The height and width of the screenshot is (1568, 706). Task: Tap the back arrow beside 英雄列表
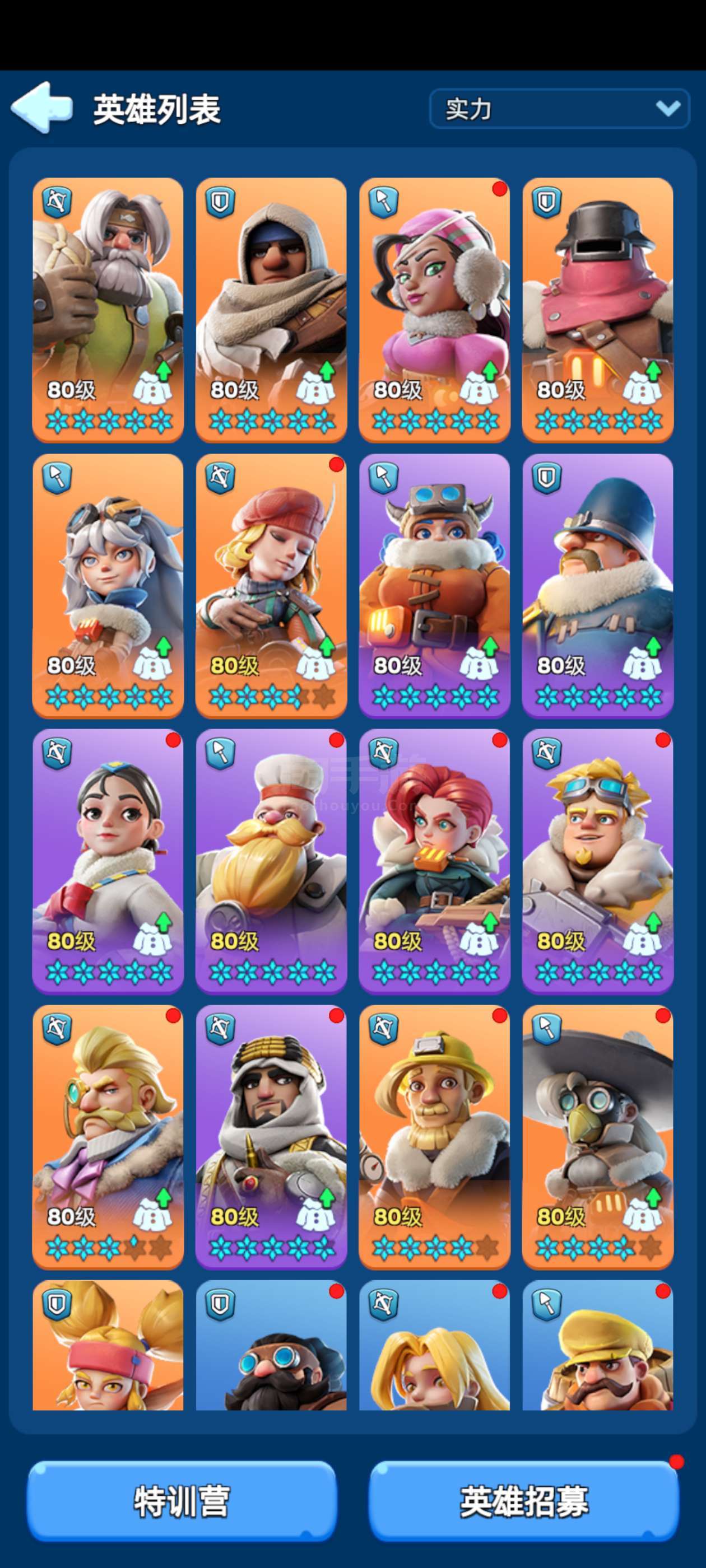point(41,107)
